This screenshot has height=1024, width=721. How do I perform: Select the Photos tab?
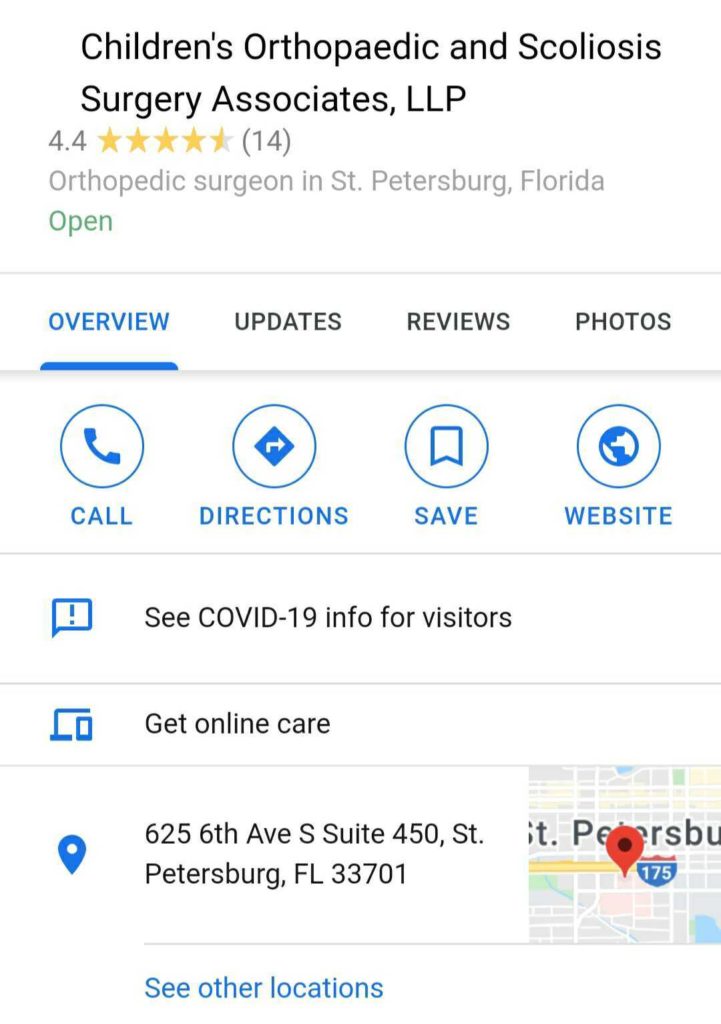tap(623, 322)
